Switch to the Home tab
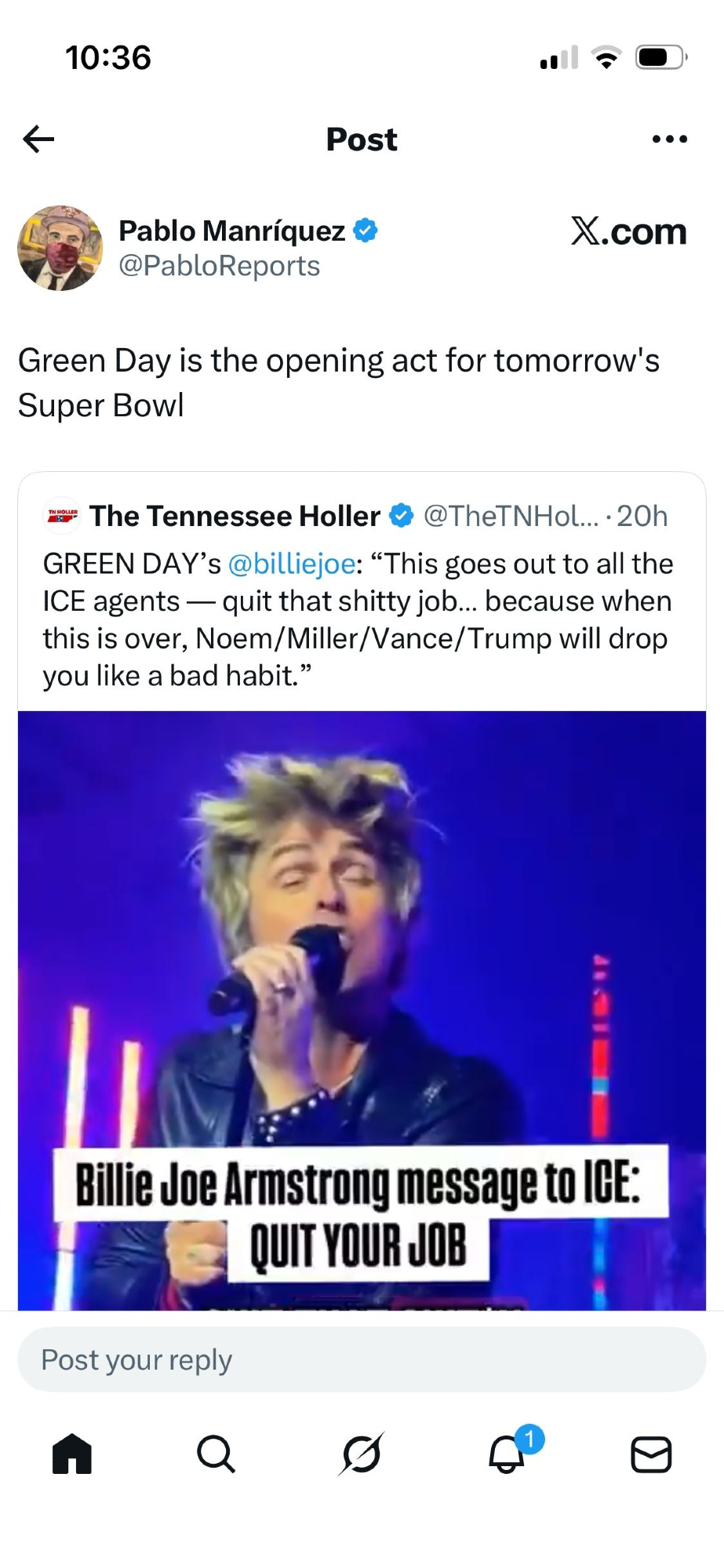This screenshot has width=724, height=1568. click(72, 1454)
